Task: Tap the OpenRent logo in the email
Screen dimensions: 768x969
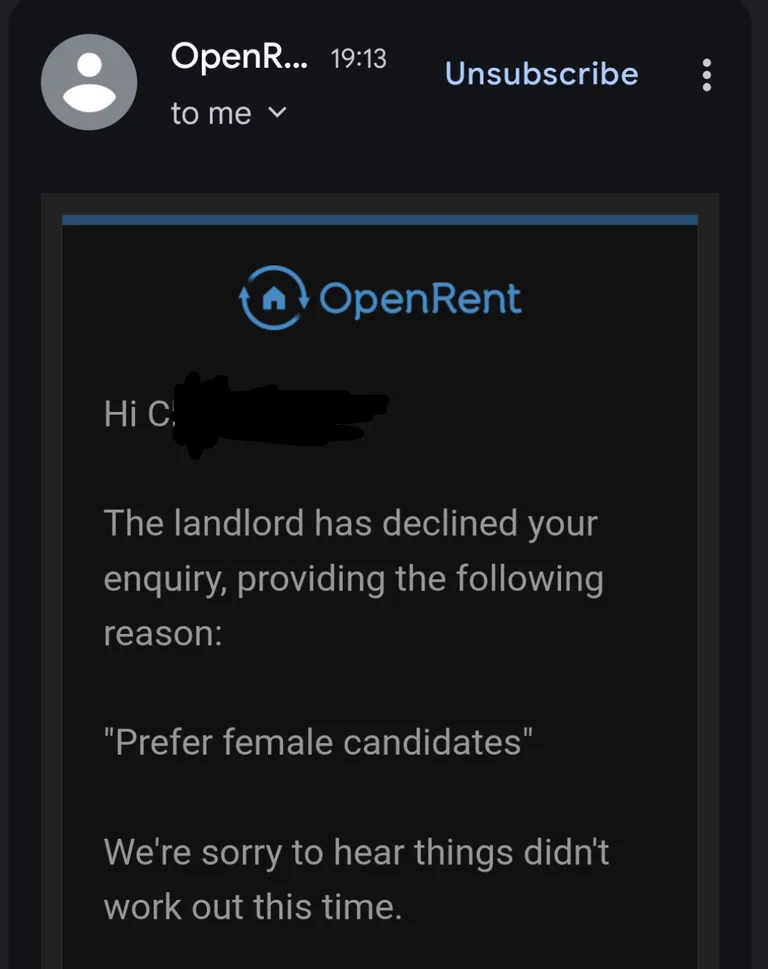Action: [380, 297]
